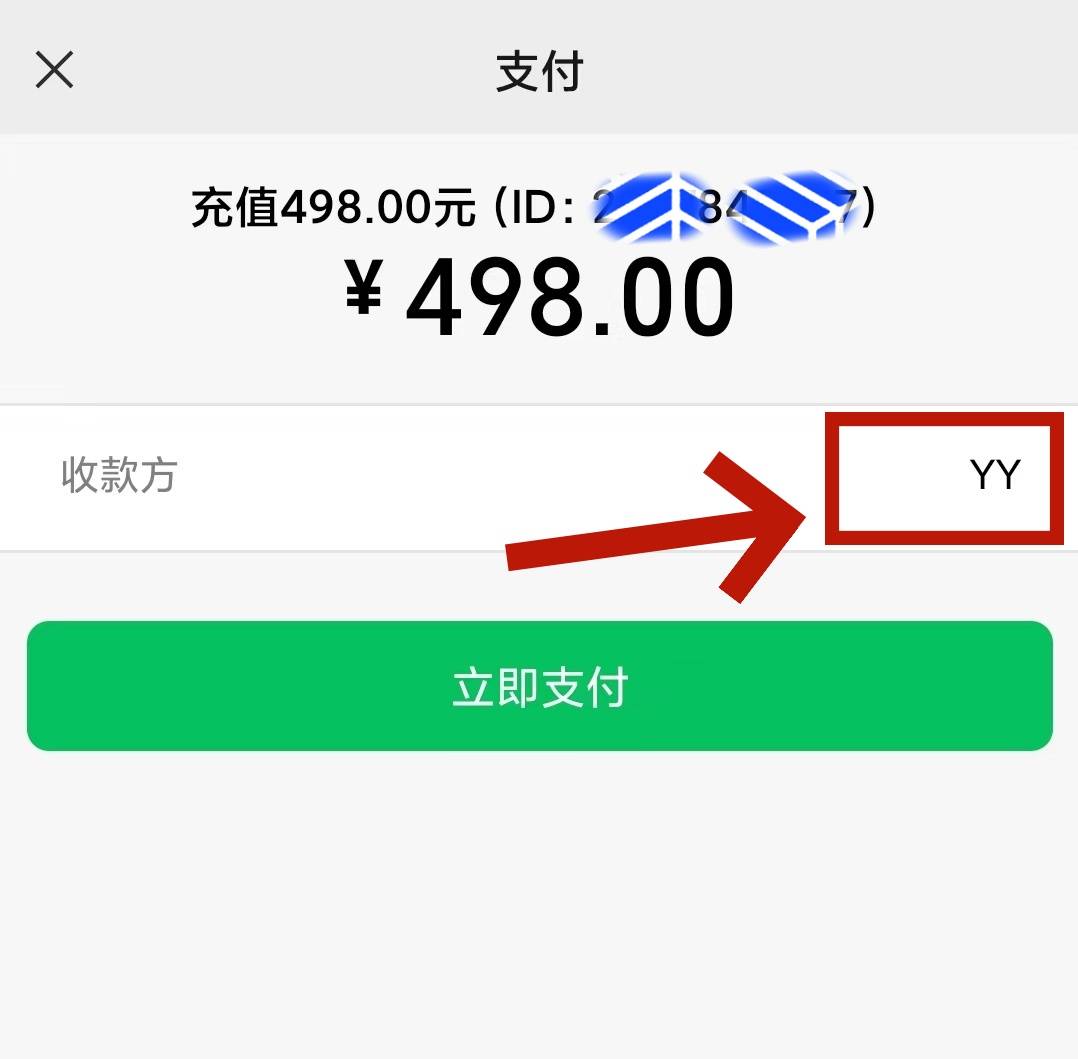
Task: Close the payment page
Action: coord(54,70)
